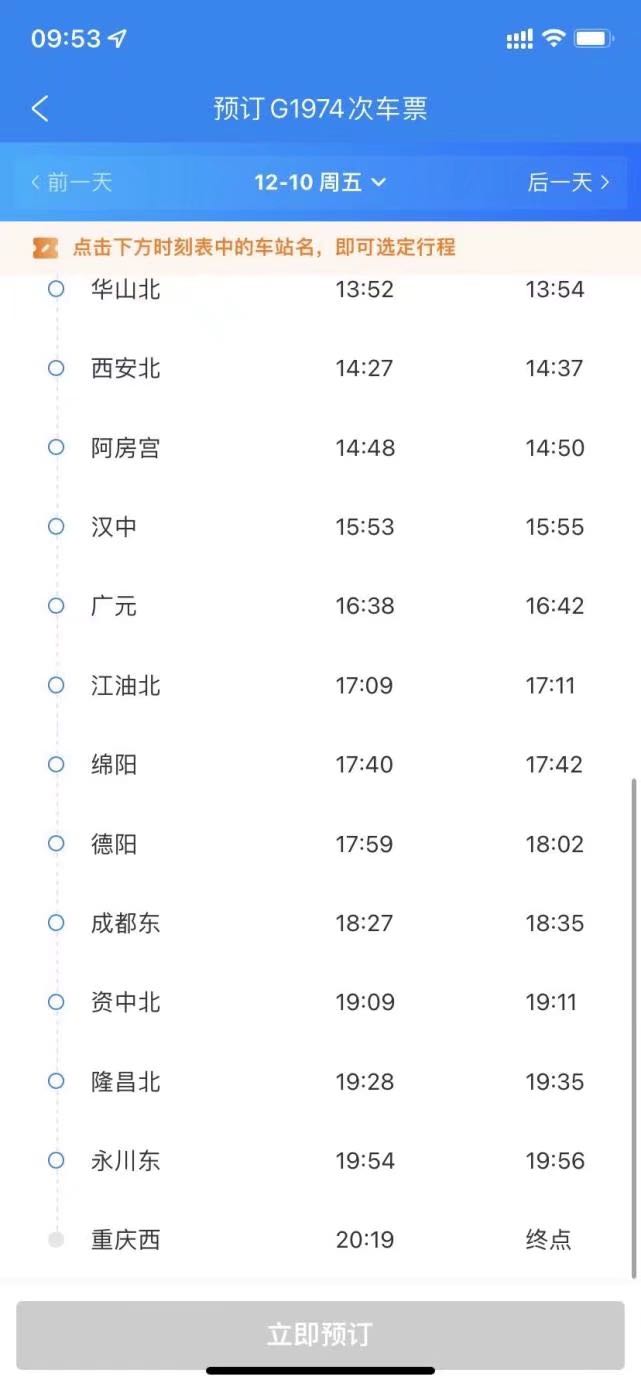The image size is (641, 1387).
Task: Choose 阿房宫 station
Action: [x=320, y=447]
